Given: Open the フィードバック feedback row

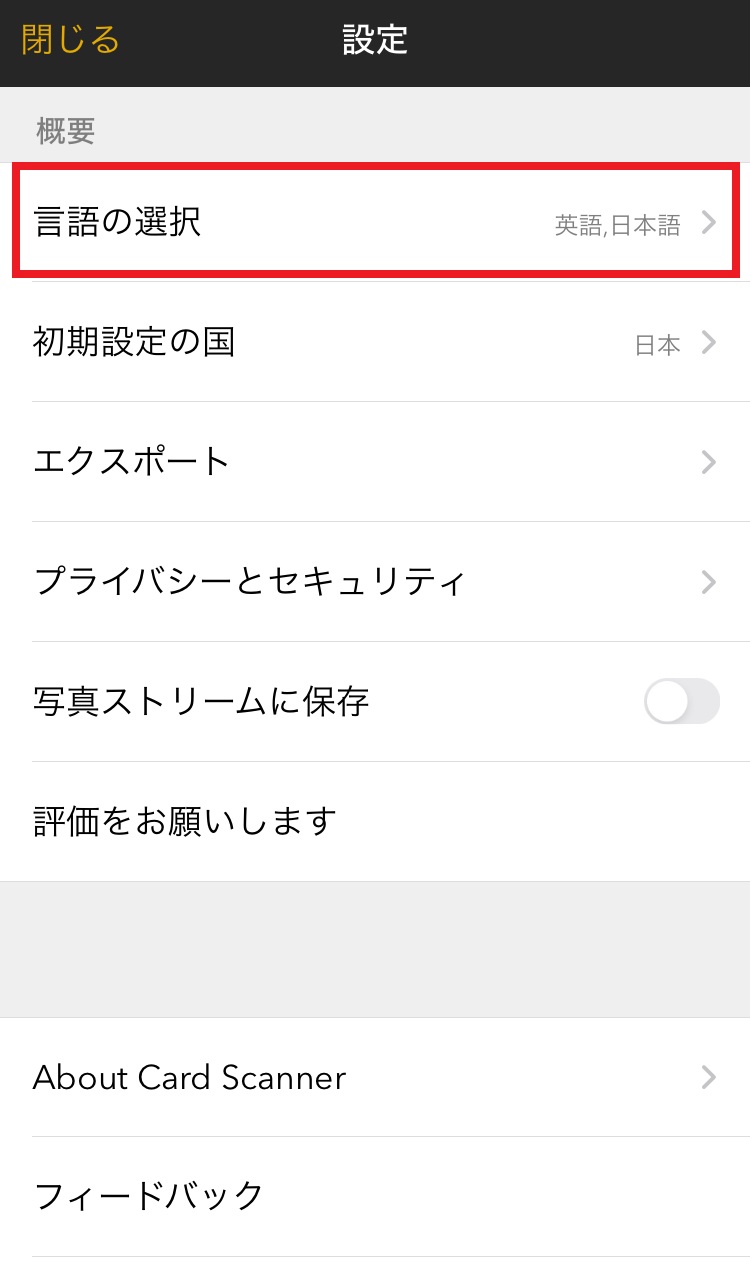Looking at the screenshot, I should [x=375, y=1196].
